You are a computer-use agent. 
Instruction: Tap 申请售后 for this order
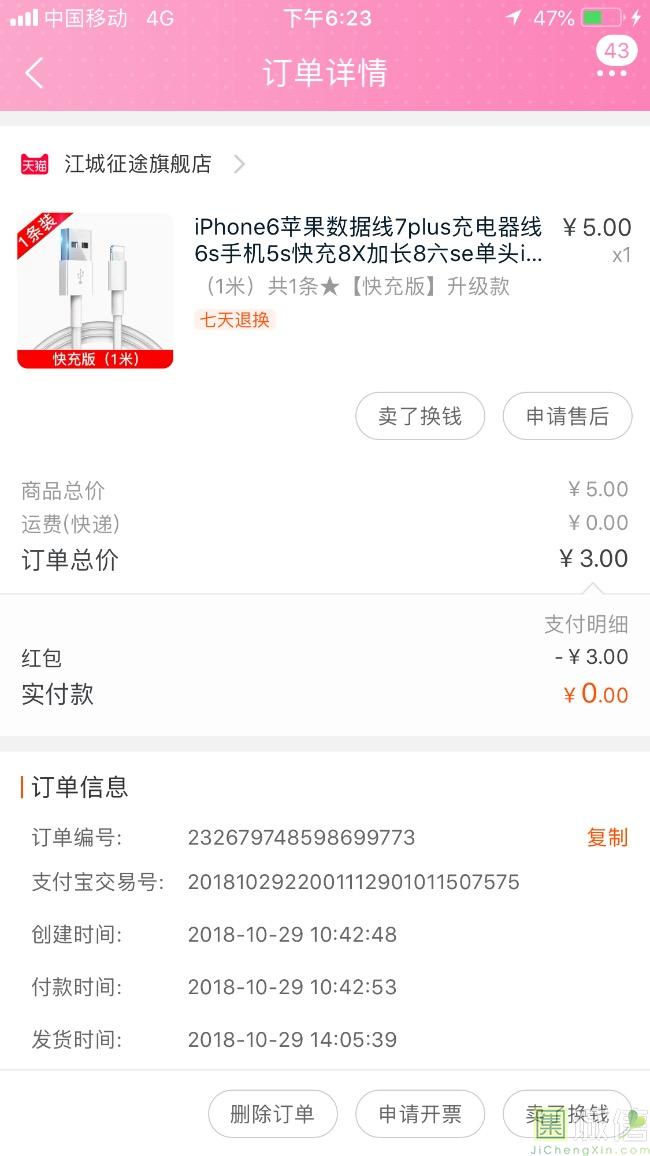567,416
